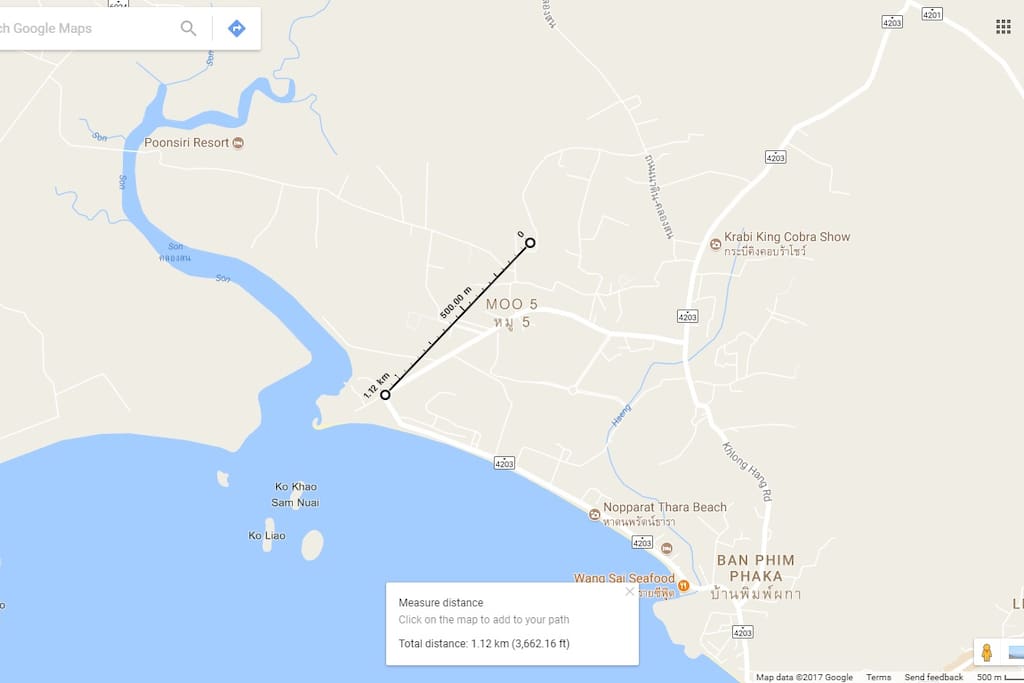Select the Wang Sai Seafood restaurant marker

pos(684,585)
